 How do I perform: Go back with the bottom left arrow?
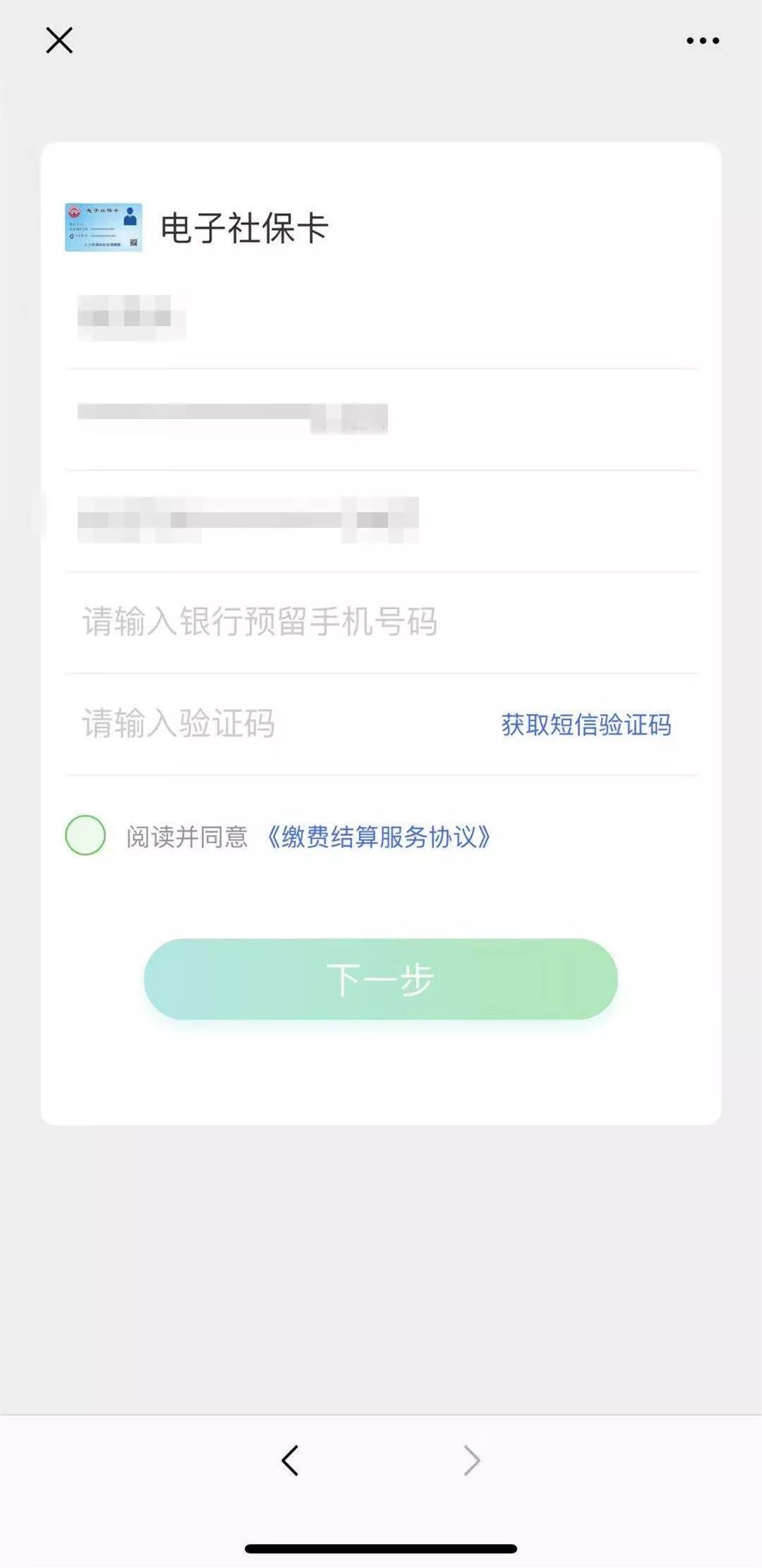pyautogui.click(x=290, y=1460)
